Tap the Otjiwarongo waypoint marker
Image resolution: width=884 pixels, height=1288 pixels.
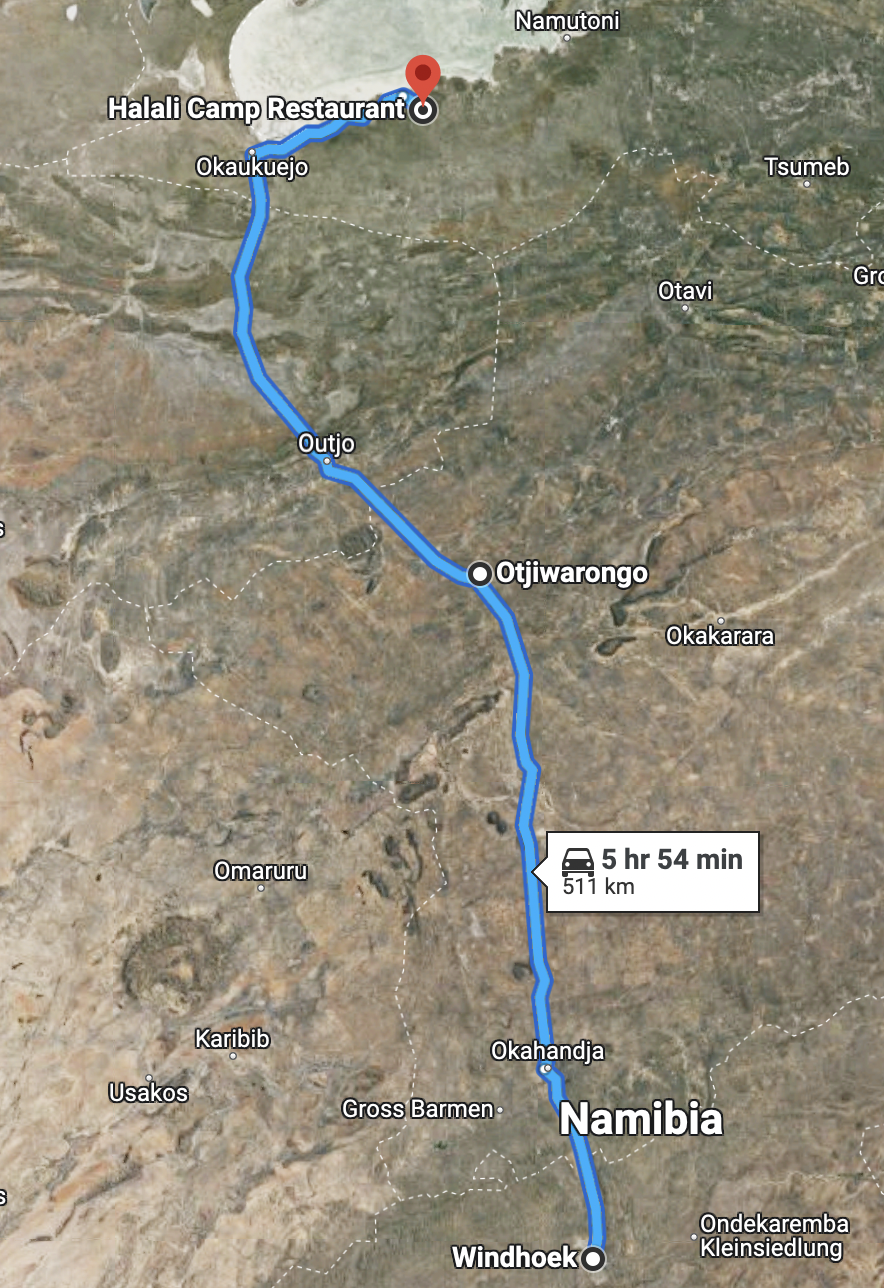(x=480, y=573)
